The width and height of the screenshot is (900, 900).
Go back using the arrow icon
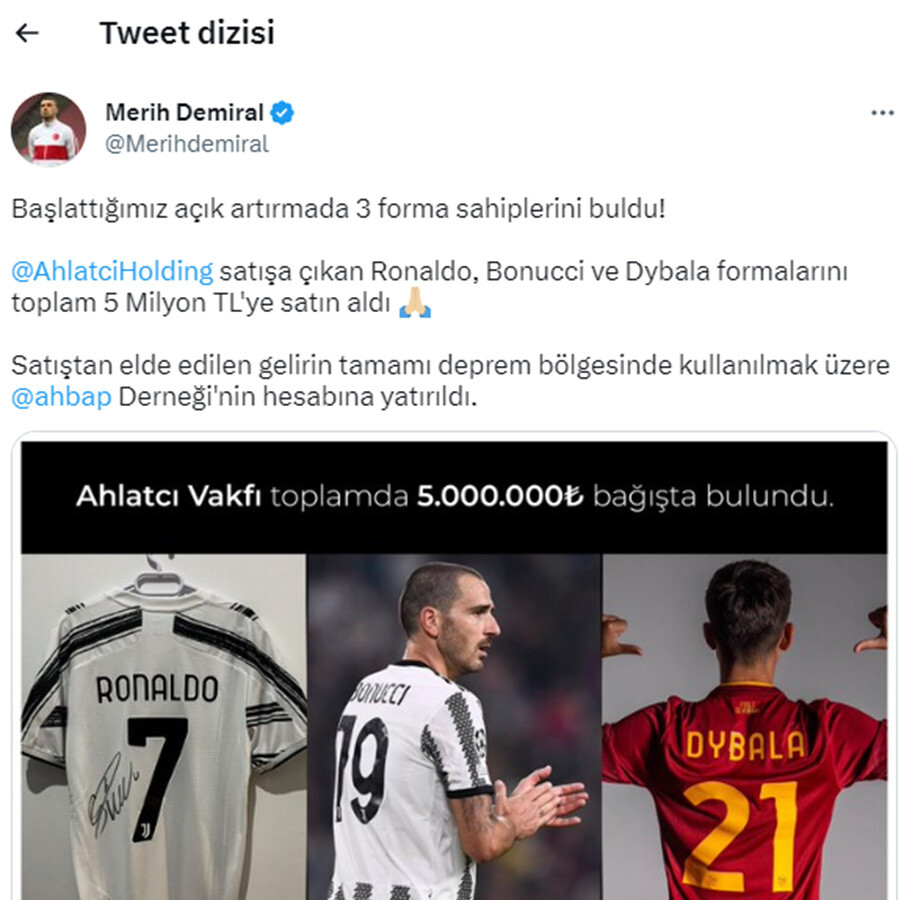tap(27, 33)
